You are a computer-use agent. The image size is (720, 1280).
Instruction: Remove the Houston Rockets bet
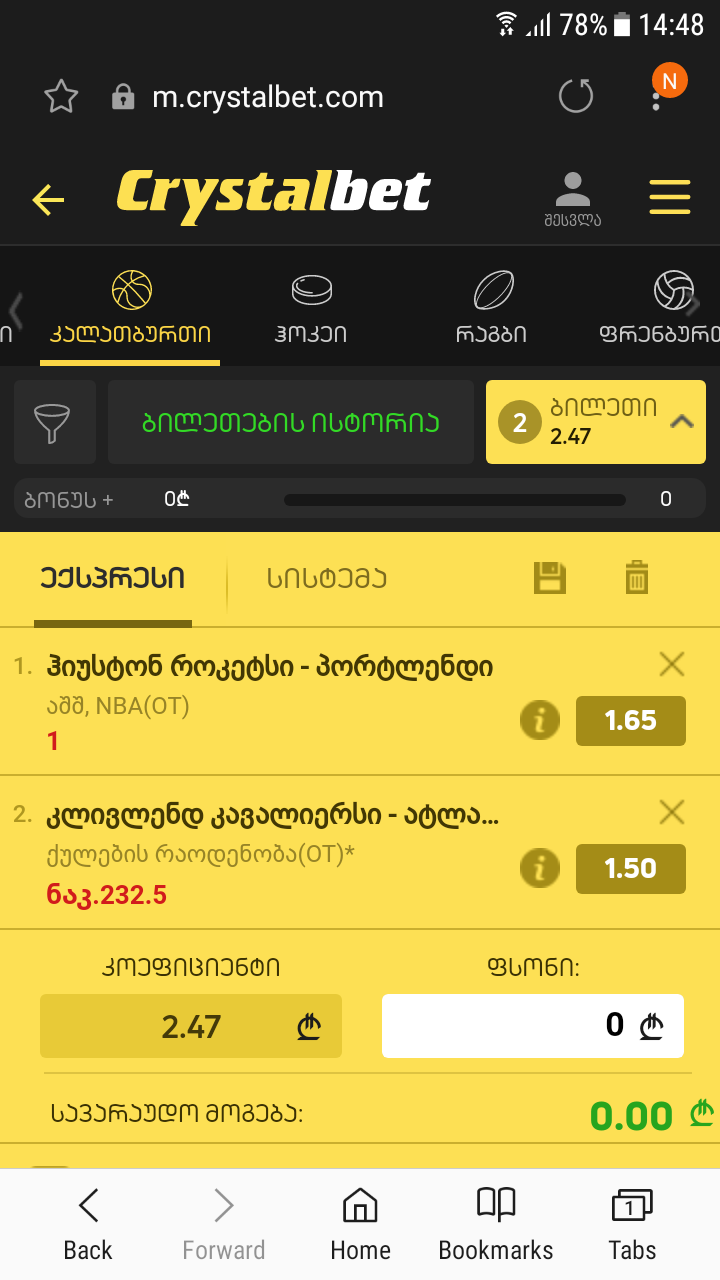point(672,664)
